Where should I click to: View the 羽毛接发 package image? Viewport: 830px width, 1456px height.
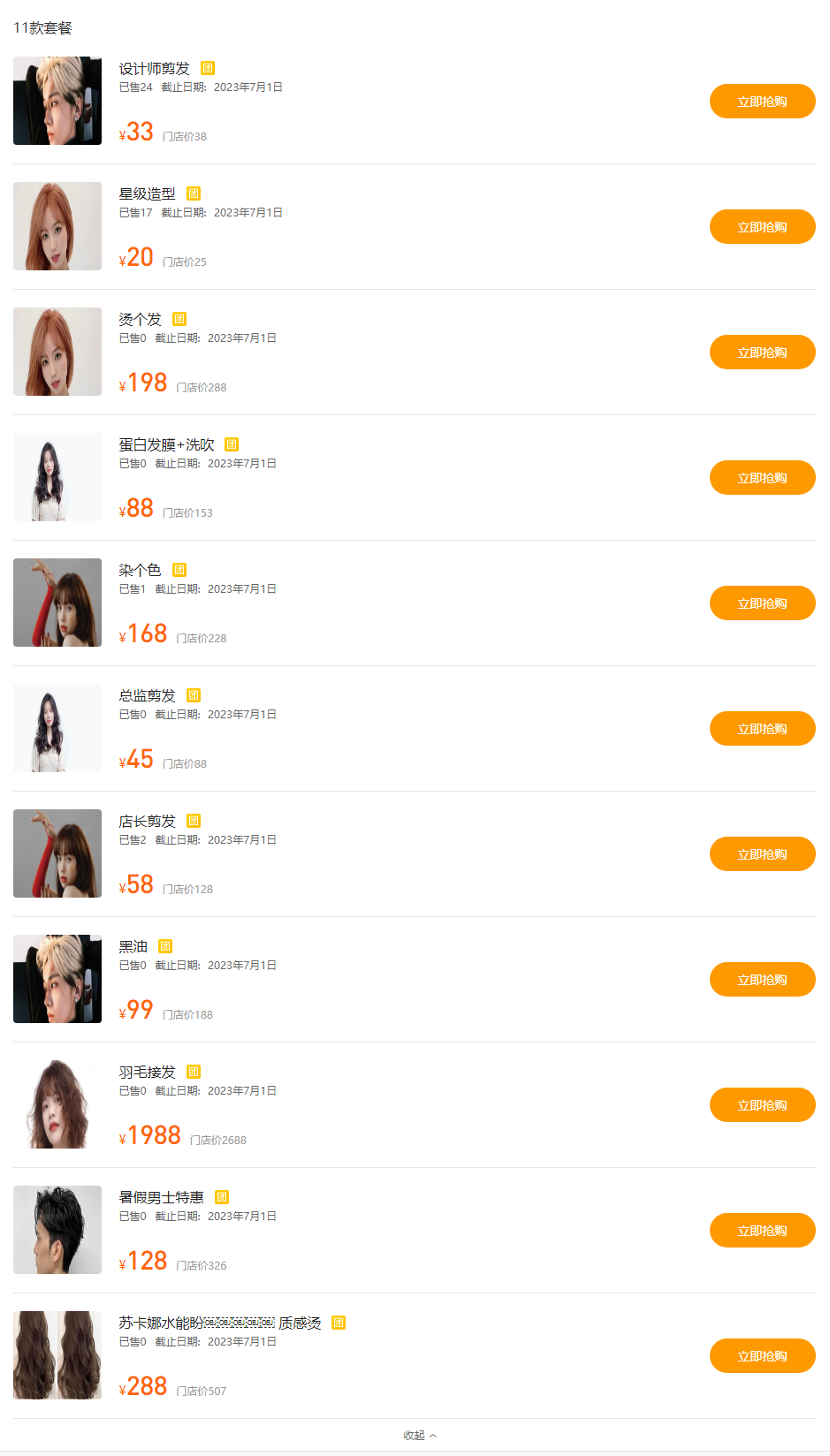57,1104
